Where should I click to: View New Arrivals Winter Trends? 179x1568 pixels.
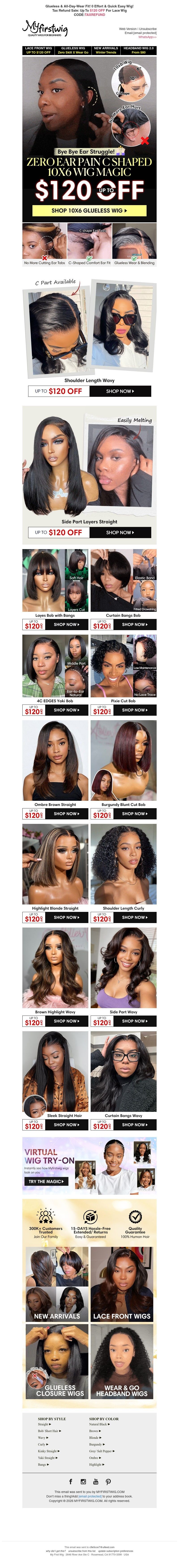tap(106, 50)
